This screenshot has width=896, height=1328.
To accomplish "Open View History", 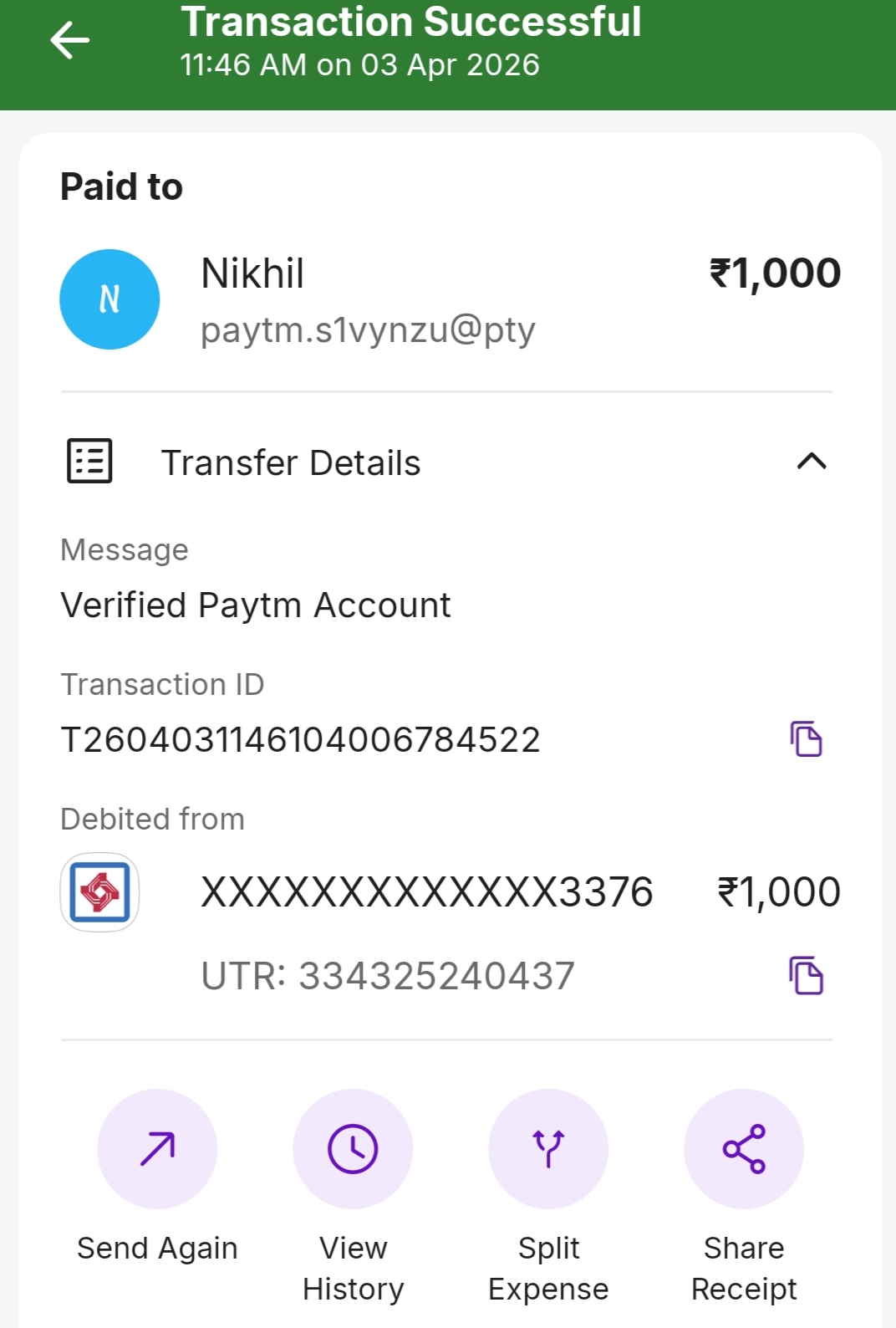I will click(x=353, y=1149).
